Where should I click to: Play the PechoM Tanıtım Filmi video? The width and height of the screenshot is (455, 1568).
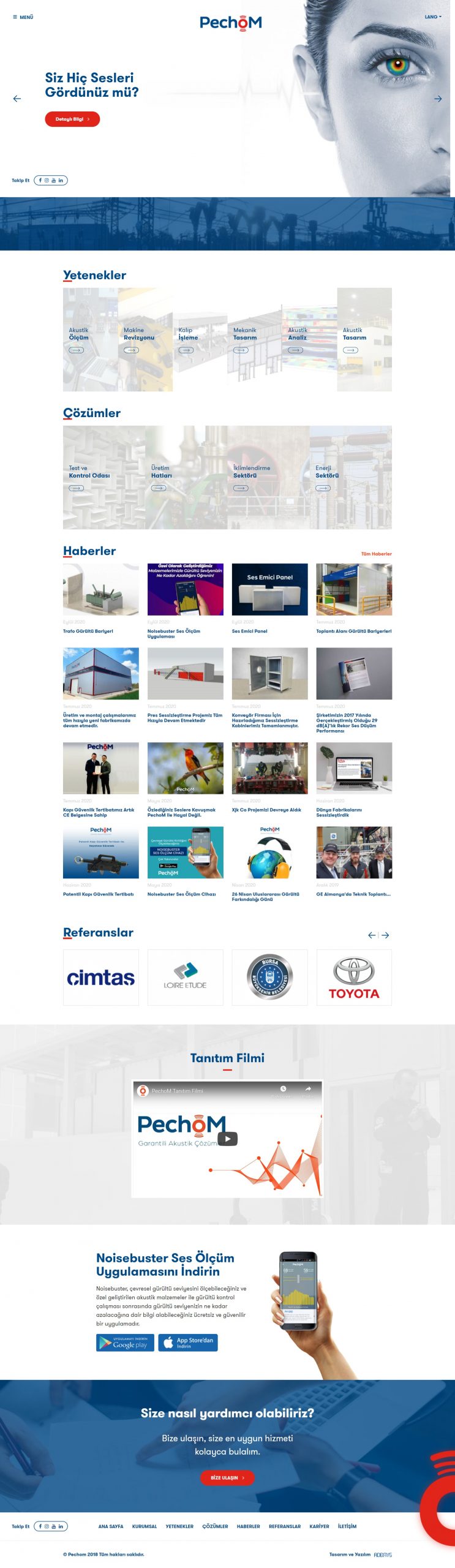click(227, 1139)
